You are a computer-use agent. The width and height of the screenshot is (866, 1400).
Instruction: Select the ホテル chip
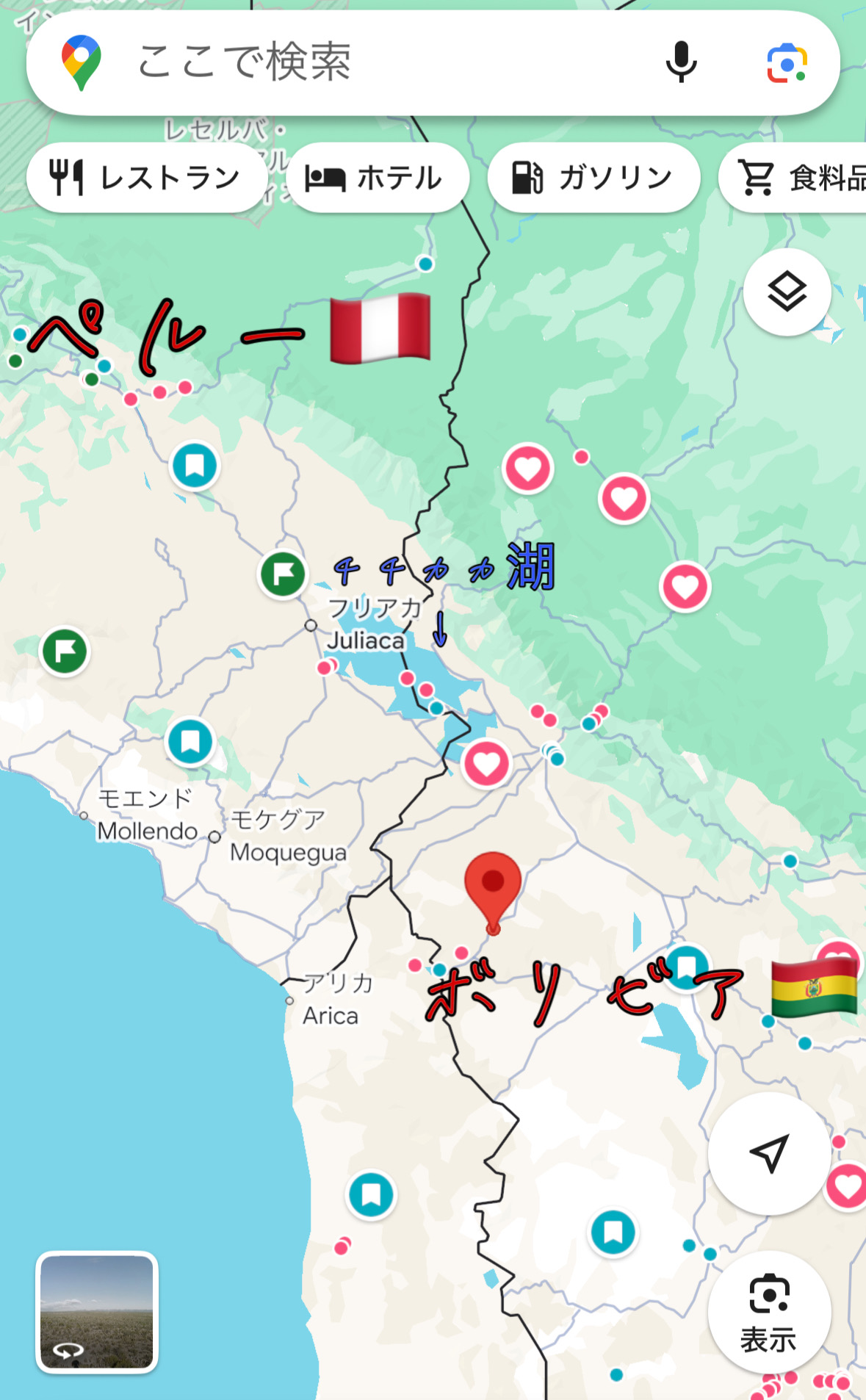click(x=377, y=178)
